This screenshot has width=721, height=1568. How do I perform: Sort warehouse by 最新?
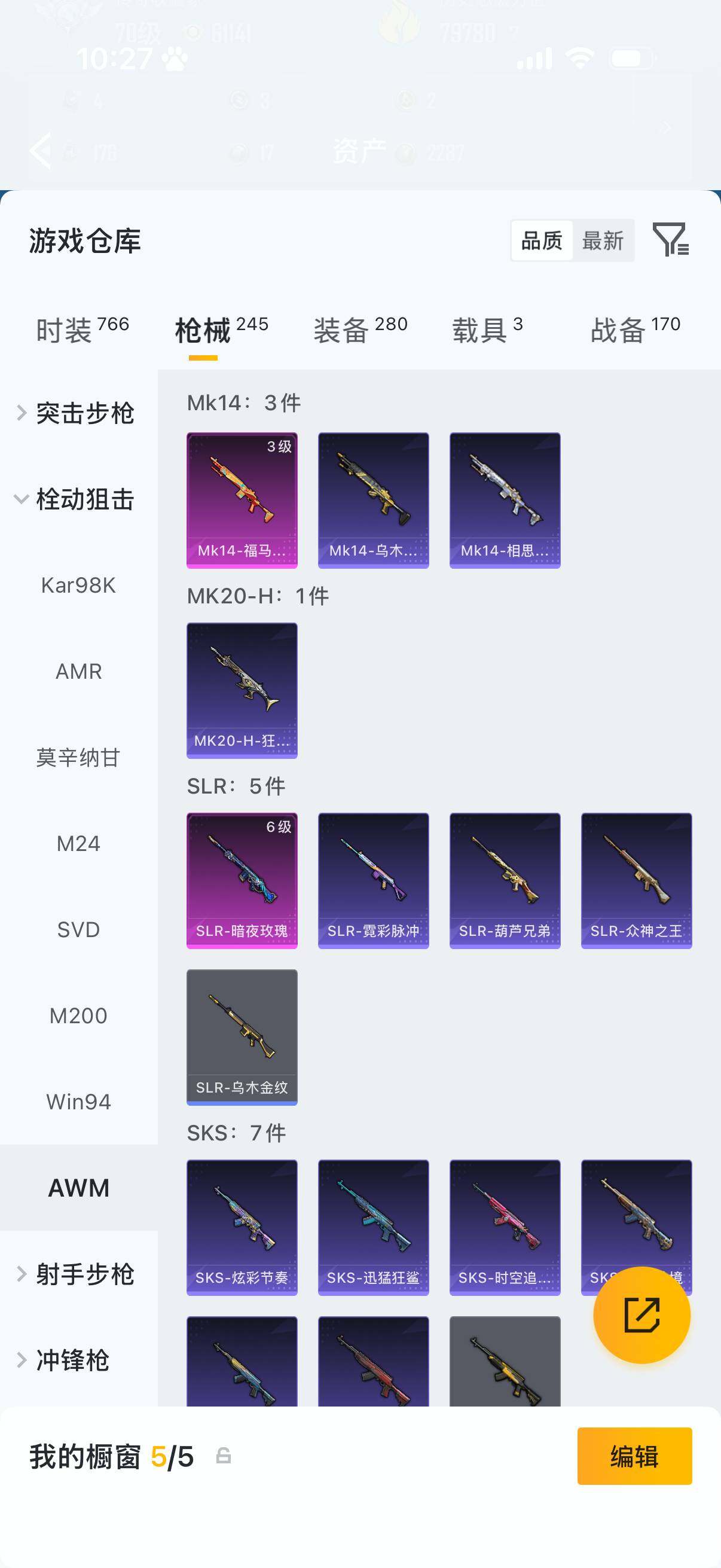pos(603,240)
